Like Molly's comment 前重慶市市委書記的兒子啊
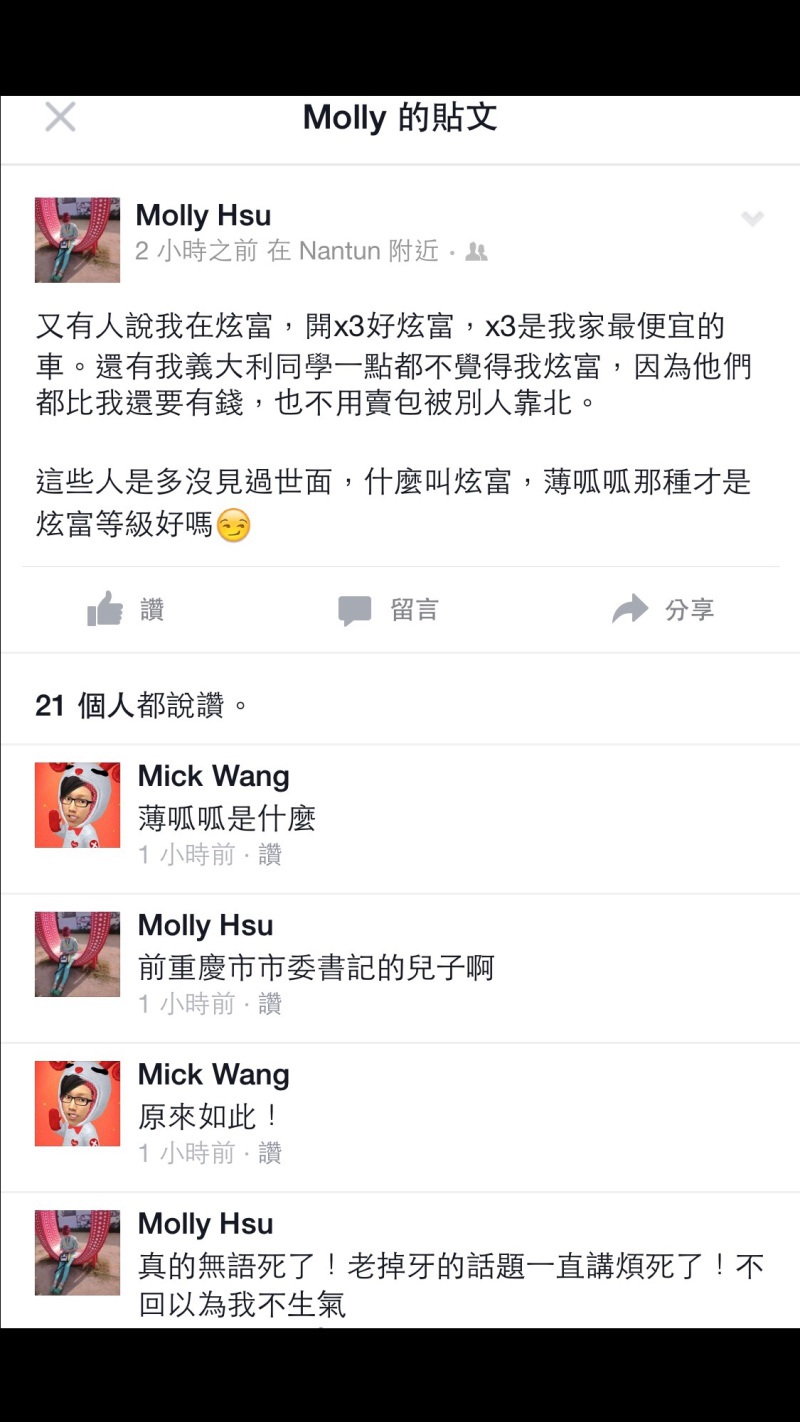800x1422 pixels. tap(270, 1004)
